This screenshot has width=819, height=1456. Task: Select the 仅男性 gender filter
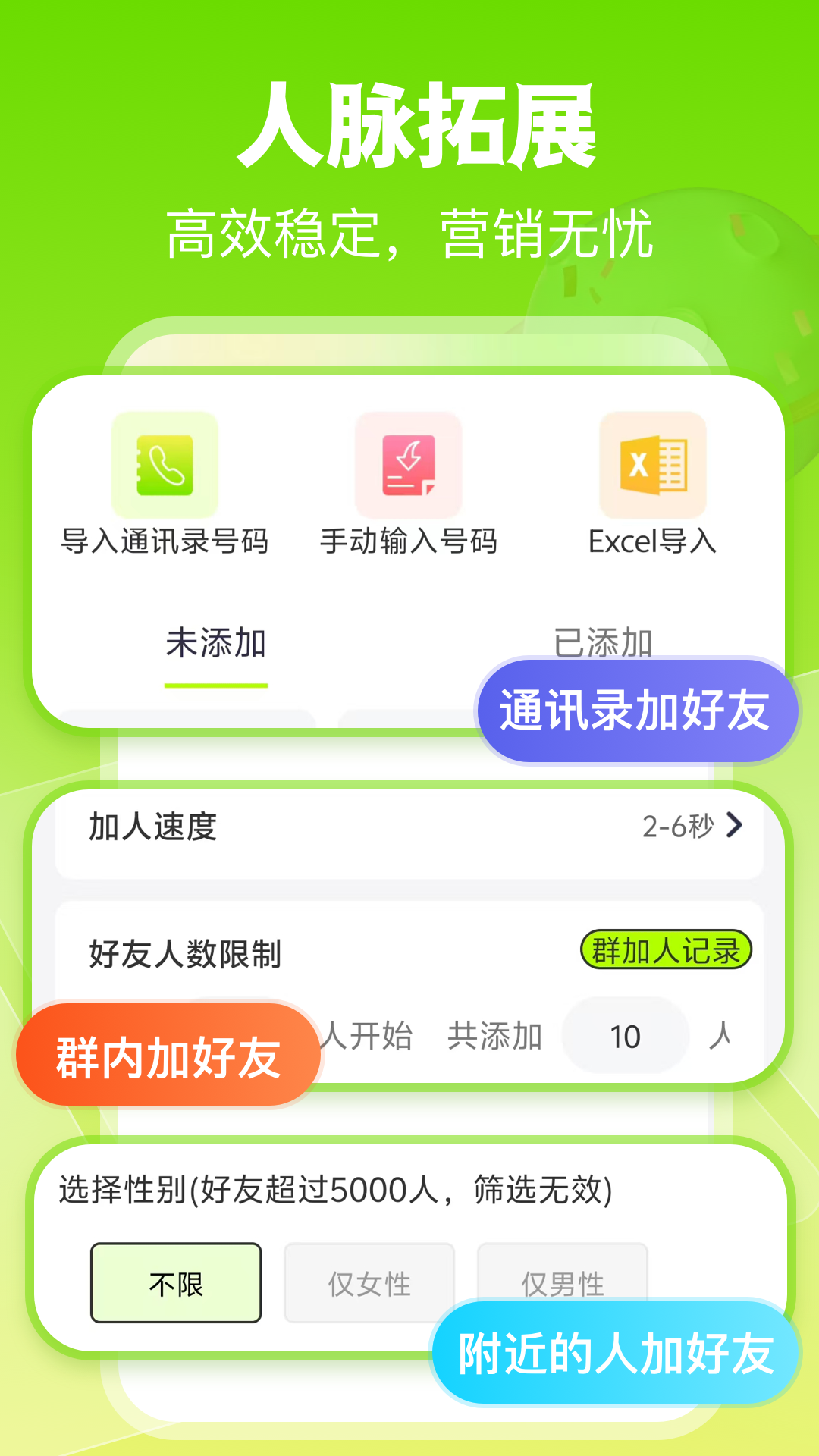click(563, 1282)
